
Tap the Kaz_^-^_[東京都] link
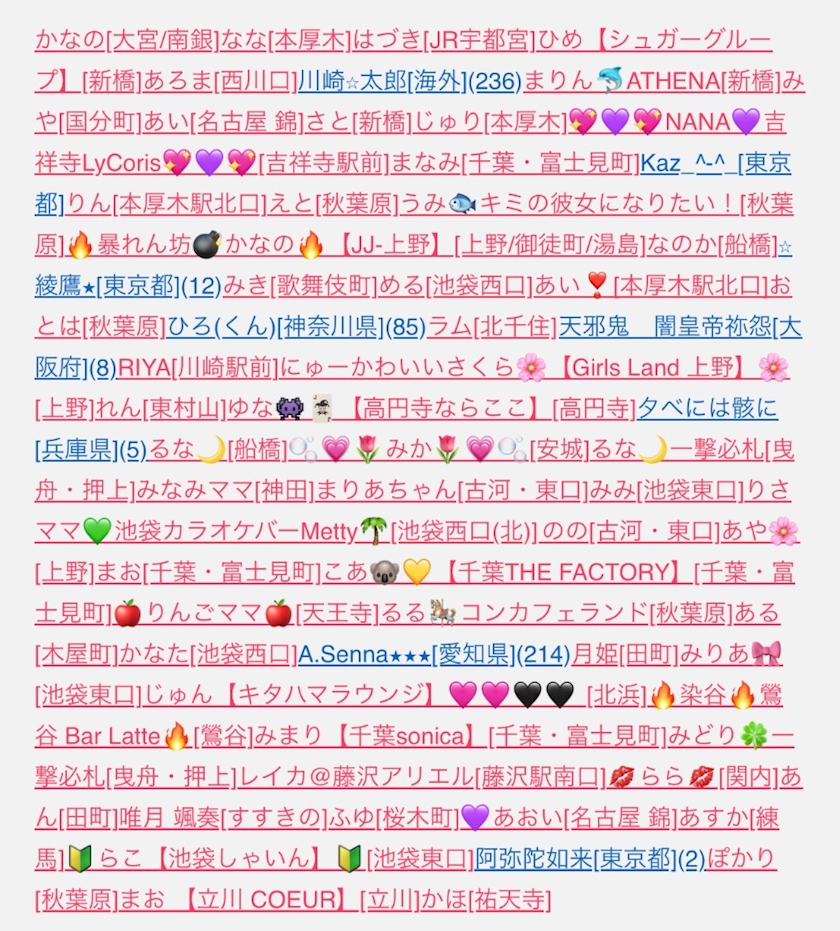point(716,162)
